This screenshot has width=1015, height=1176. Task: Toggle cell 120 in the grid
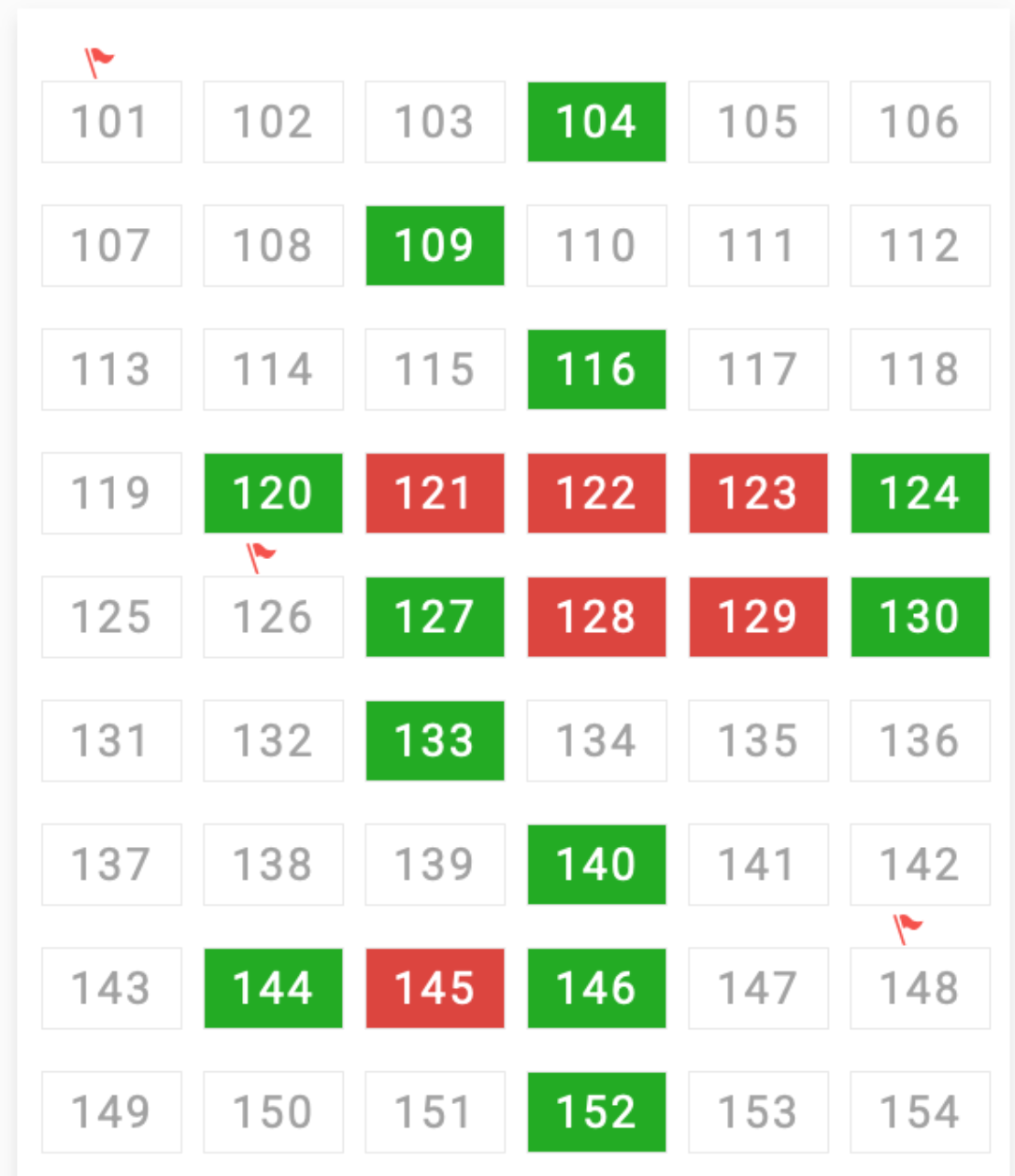coord(273,493)
